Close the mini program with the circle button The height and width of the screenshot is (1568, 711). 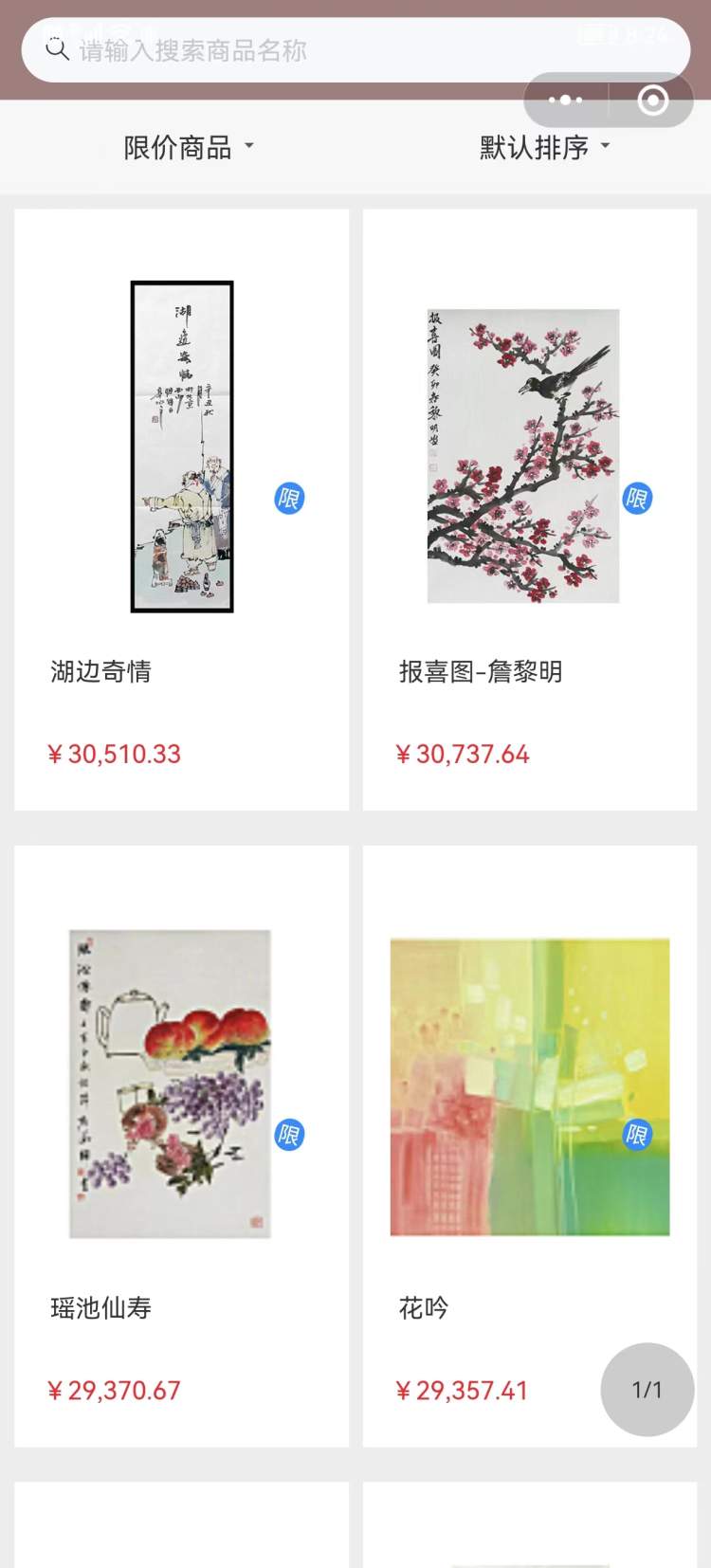click(x=653, y=100)
